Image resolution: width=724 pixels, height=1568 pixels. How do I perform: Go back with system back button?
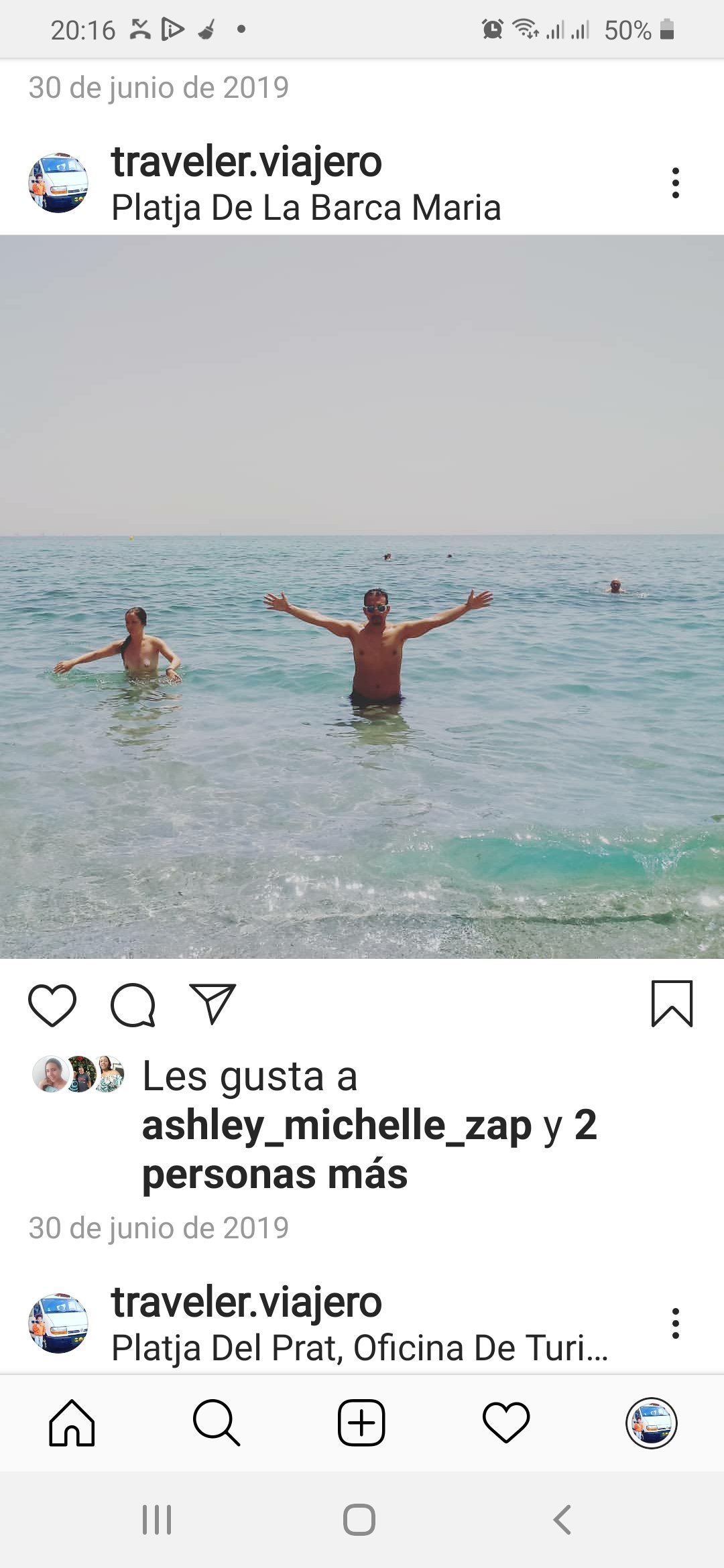(562, 1520)
